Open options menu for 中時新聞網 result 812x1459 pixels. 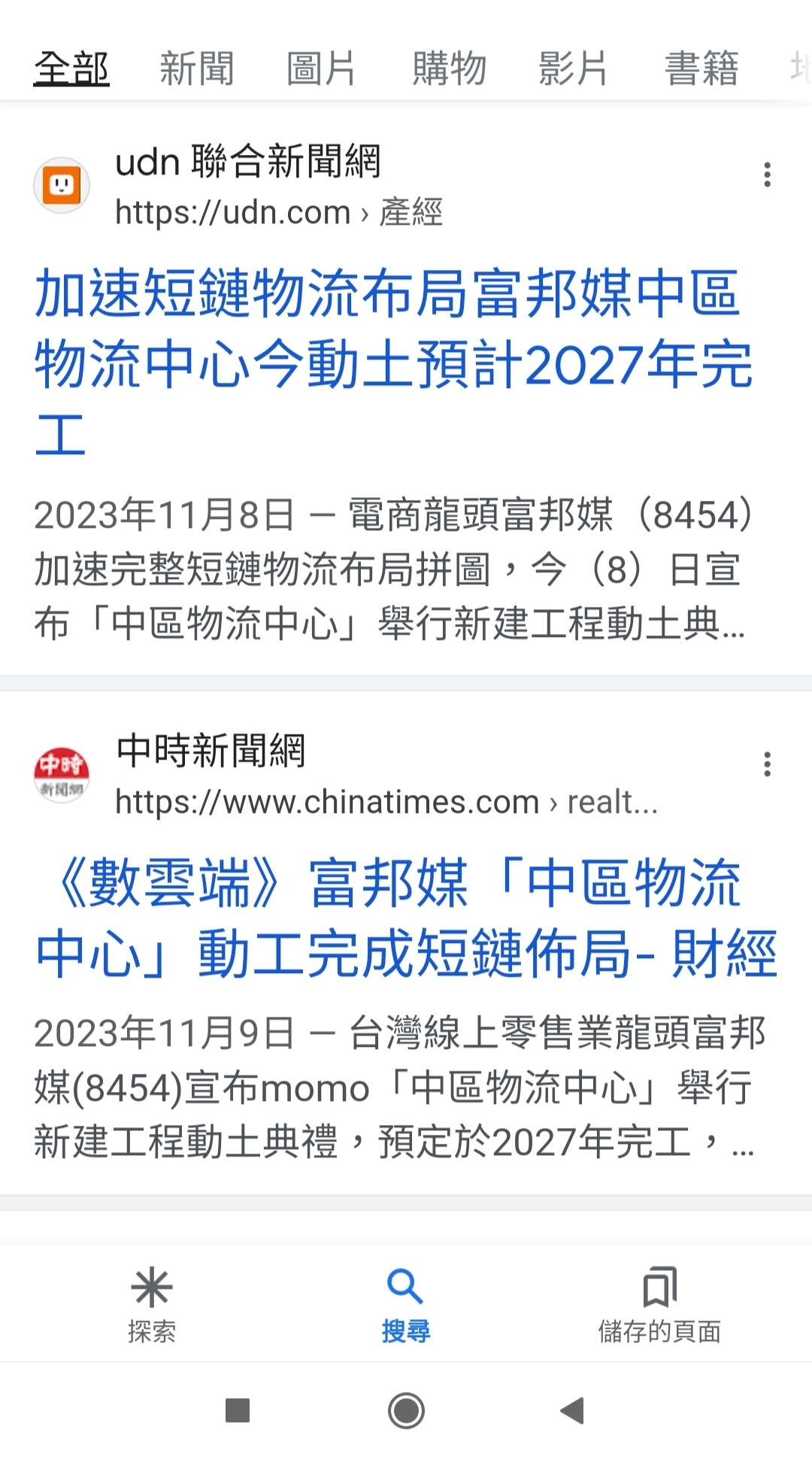click(x=767, y=764)
